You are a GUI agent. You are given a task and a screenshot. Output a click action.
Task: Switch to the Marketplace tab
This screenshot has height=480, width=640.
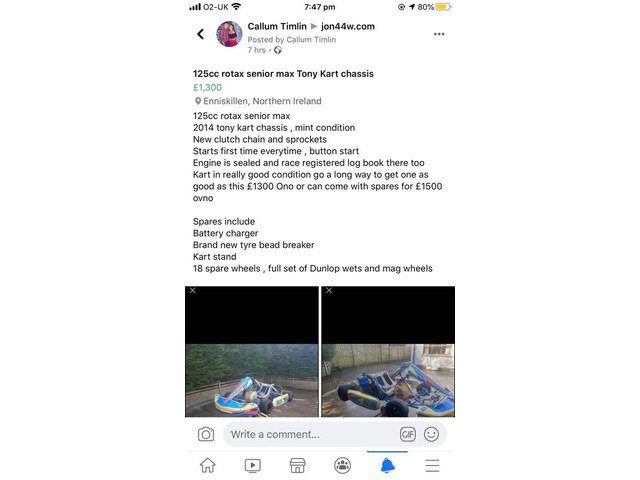click(x=297, y=465)
